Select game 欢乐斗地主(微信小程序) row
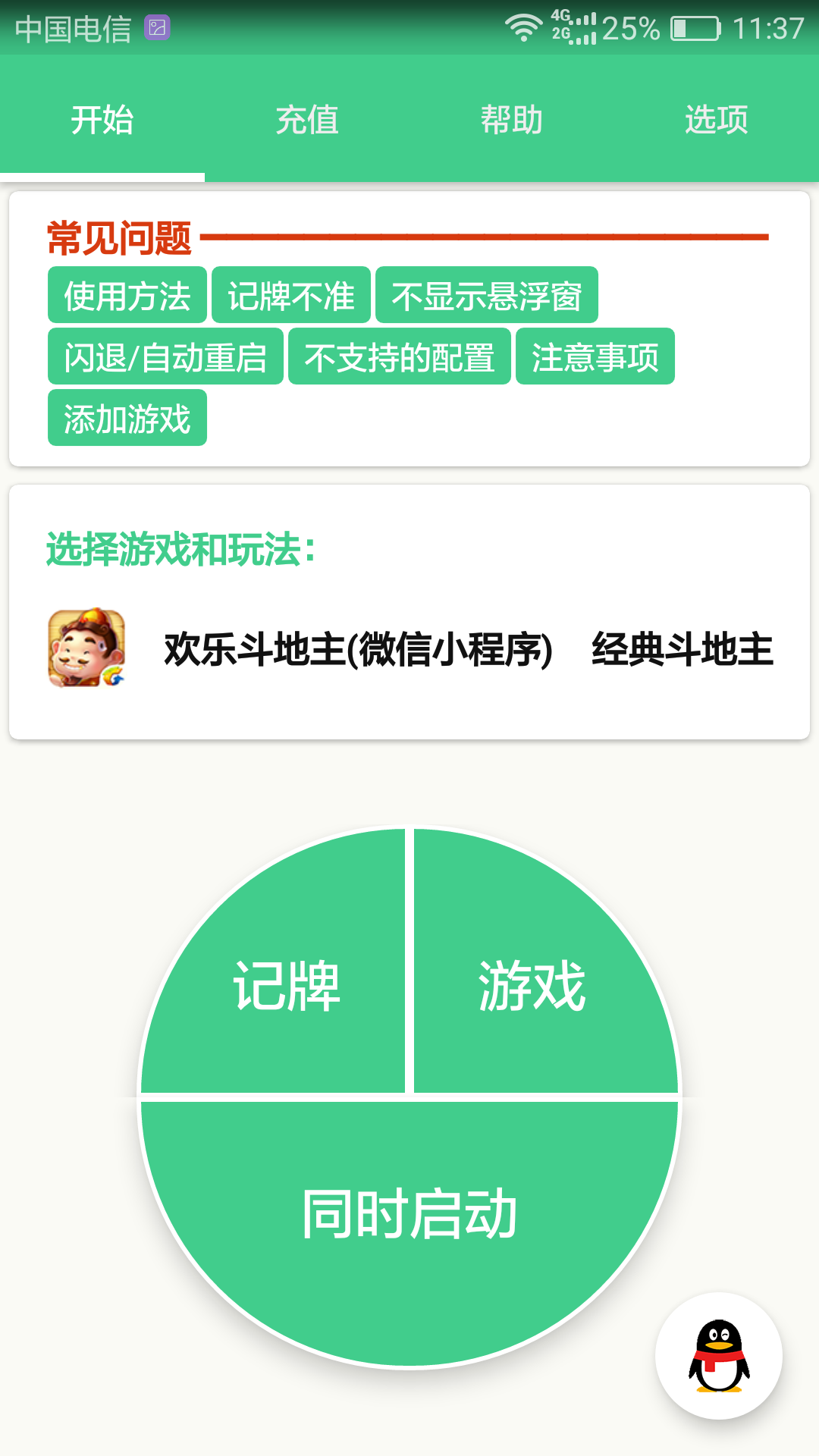Viewport: 819px width, 1456px height. click(x=409, y=649)
